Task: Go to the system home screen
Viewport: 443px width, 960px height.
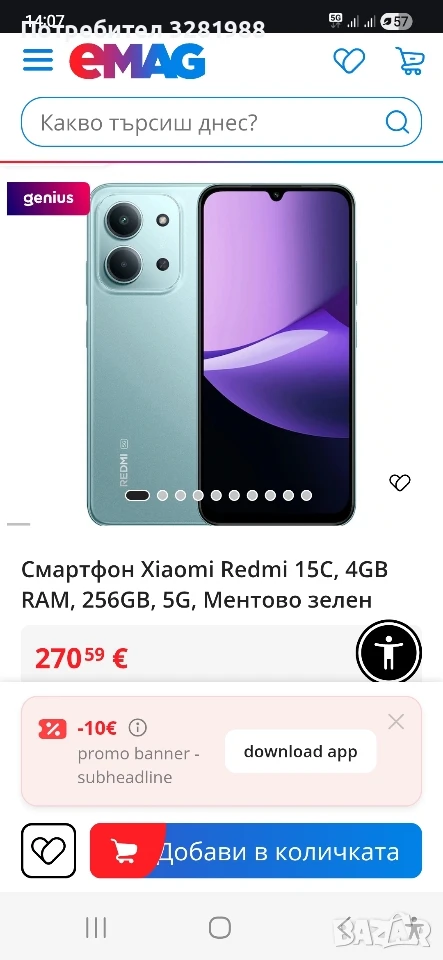Action: click(x=220, y=927)
